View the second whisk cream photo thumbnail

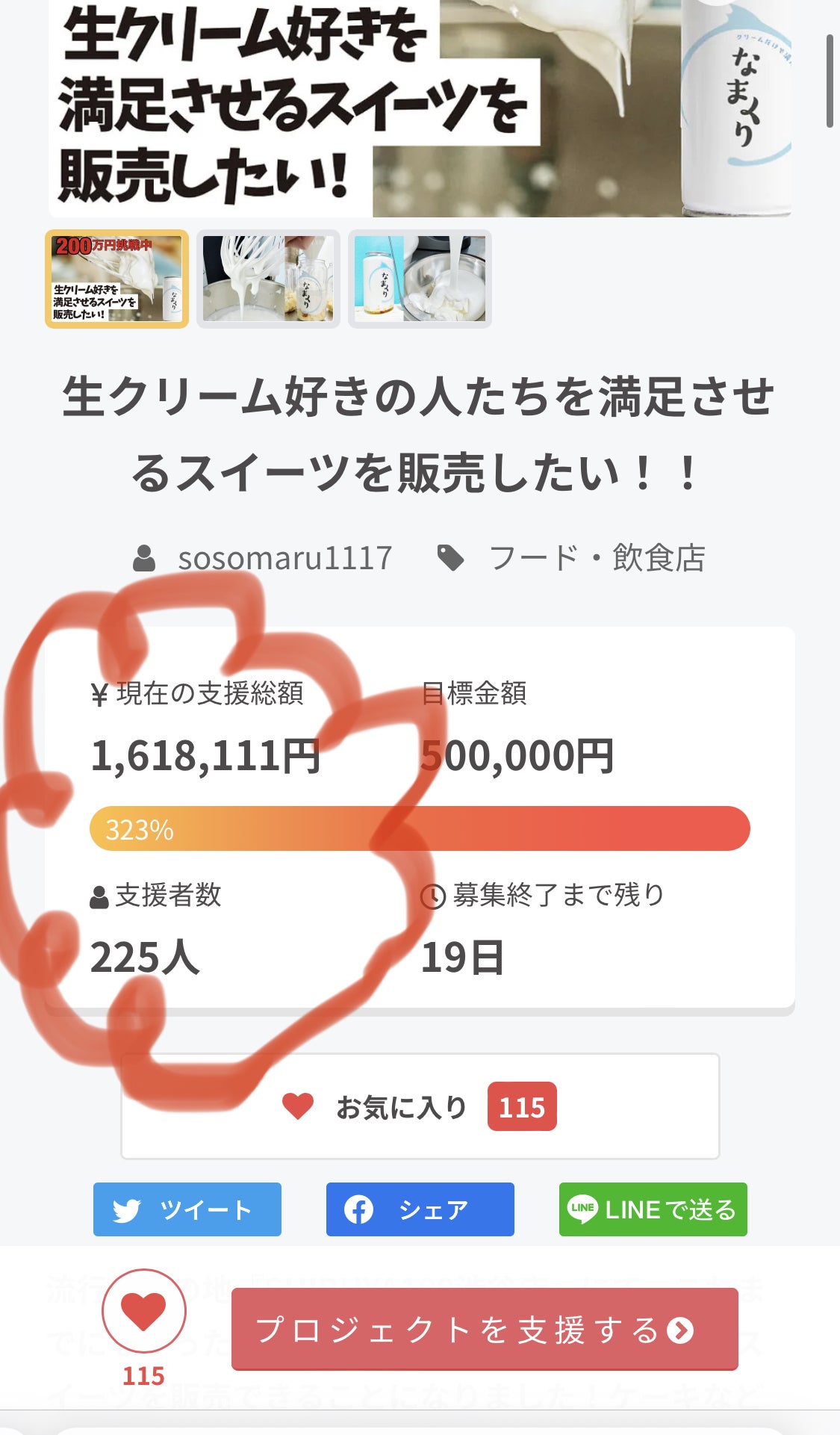click(268, 279)
